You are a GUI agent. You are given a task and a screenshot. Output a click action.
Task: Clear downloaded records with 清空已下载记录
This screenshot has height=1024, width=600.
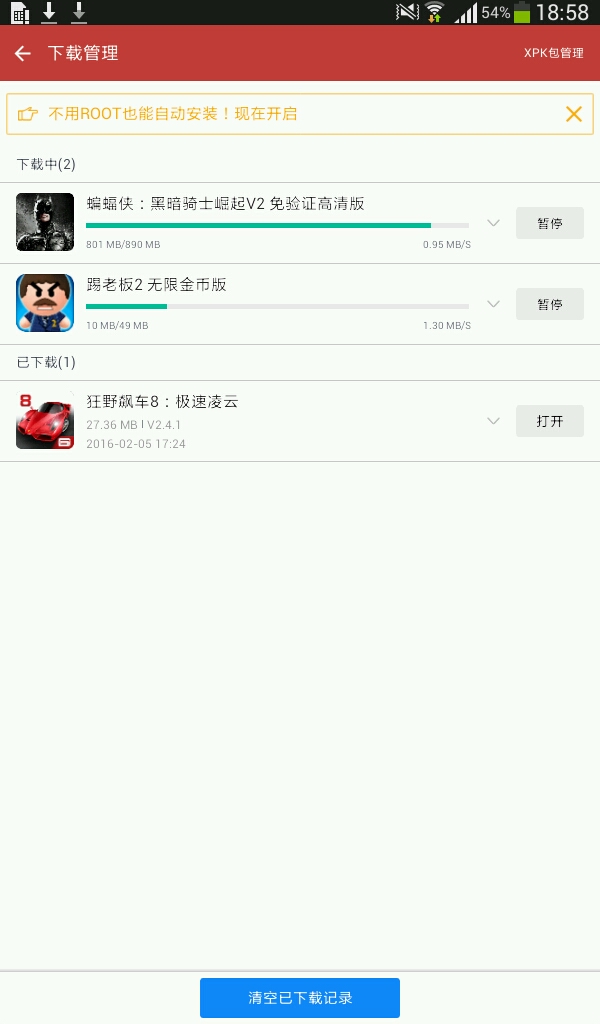(300, 998)
